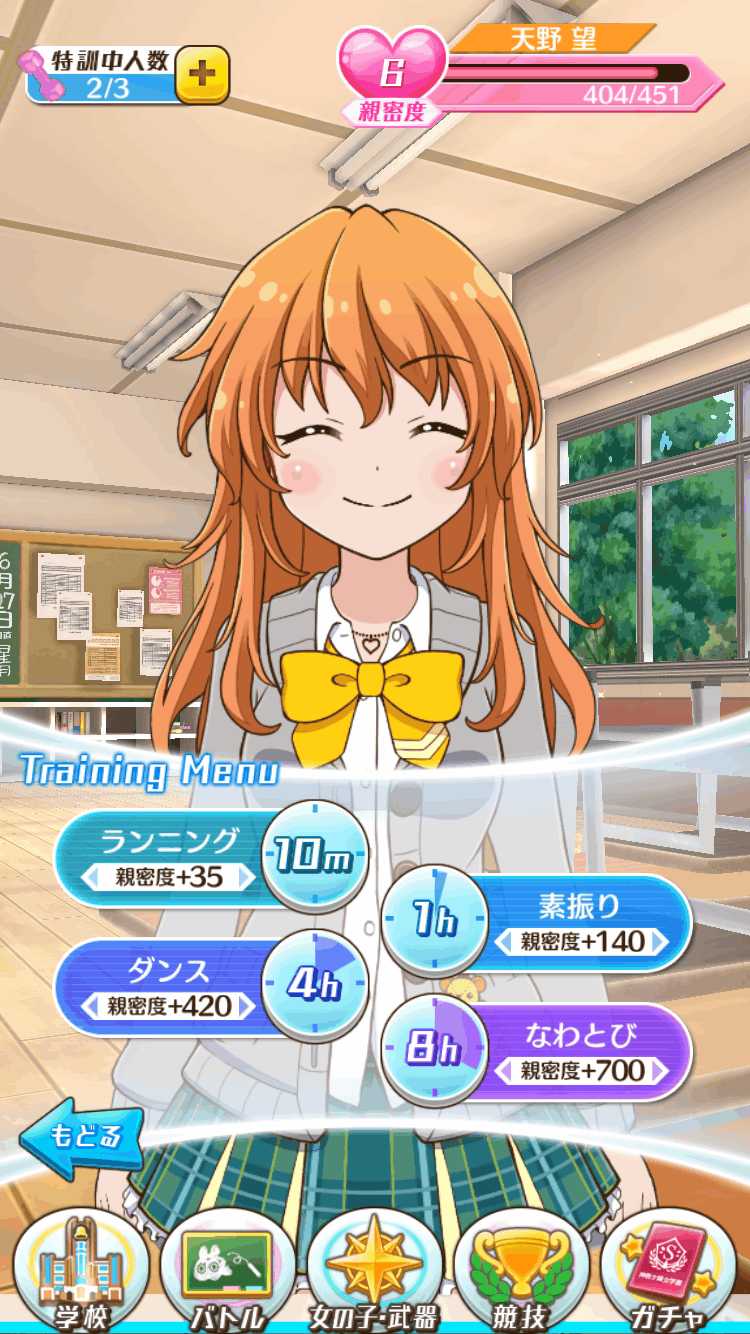Open the 女の子・武器 tab

click(375, 1272)
